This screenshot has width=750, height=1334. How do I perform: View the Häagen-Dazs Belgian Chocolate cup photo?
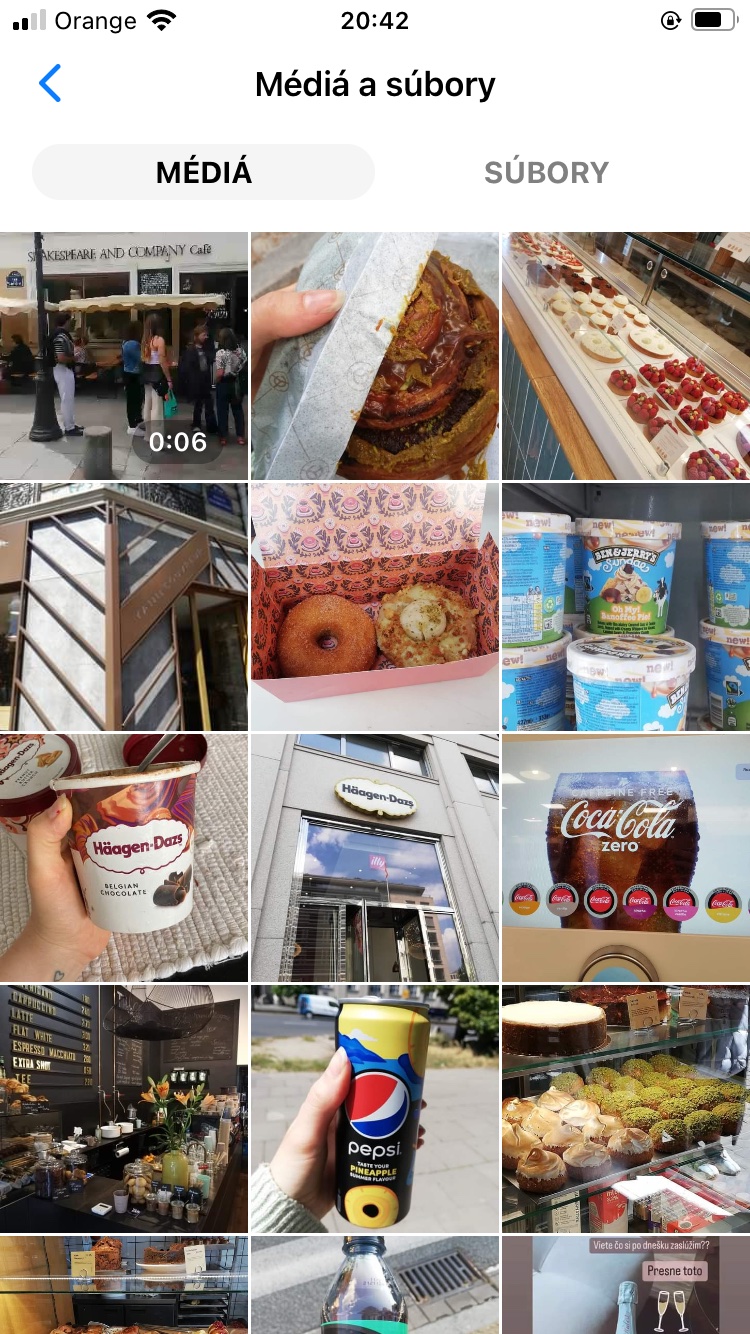[x=124, y=858]
